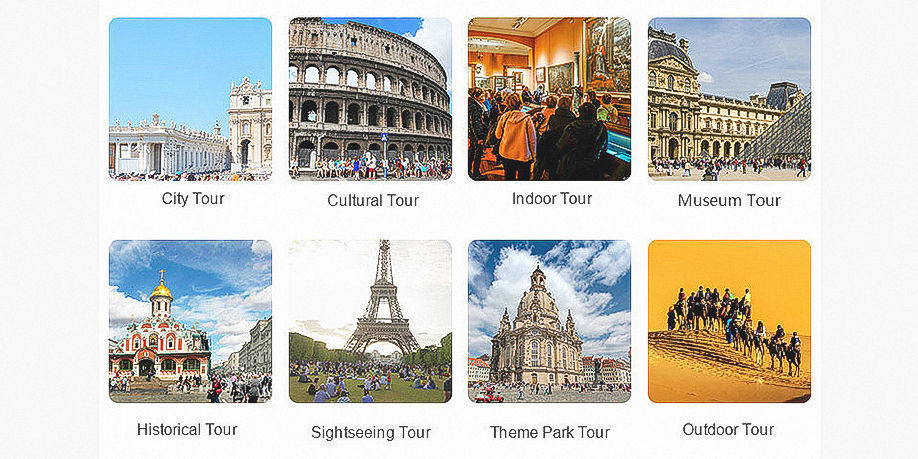Select the Cultural Tour tile
The height and width of the screenshot is (459, 918).
[370, 99]
